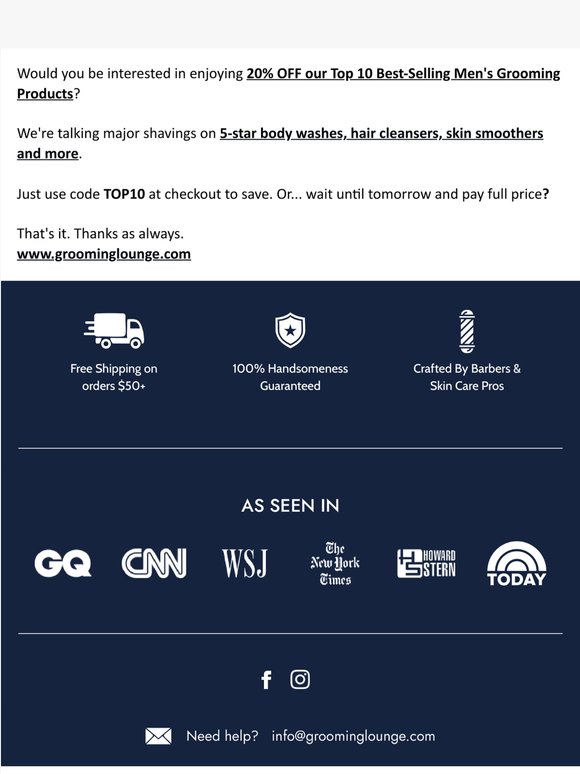Visit www.groominglounge.com link
580x774 pixels.
coord(104,254)
